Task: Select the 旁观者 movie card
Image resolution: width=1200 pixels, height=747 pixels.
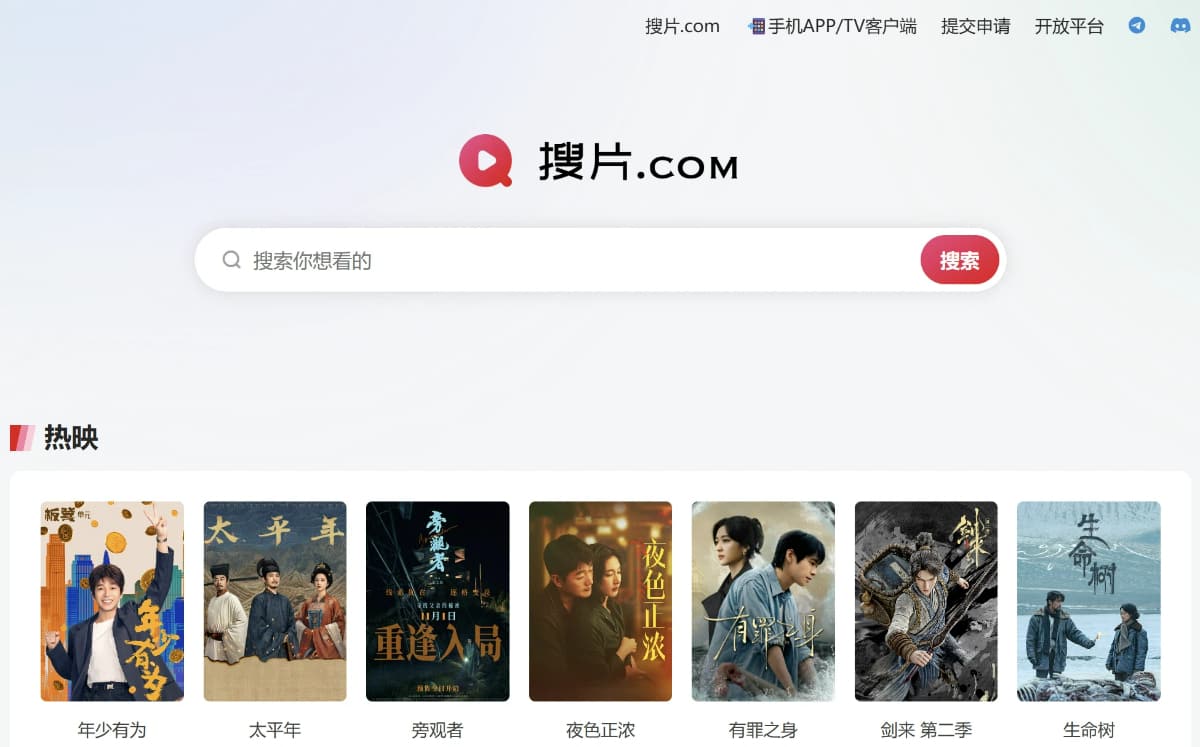Action: tap(438, 601)
